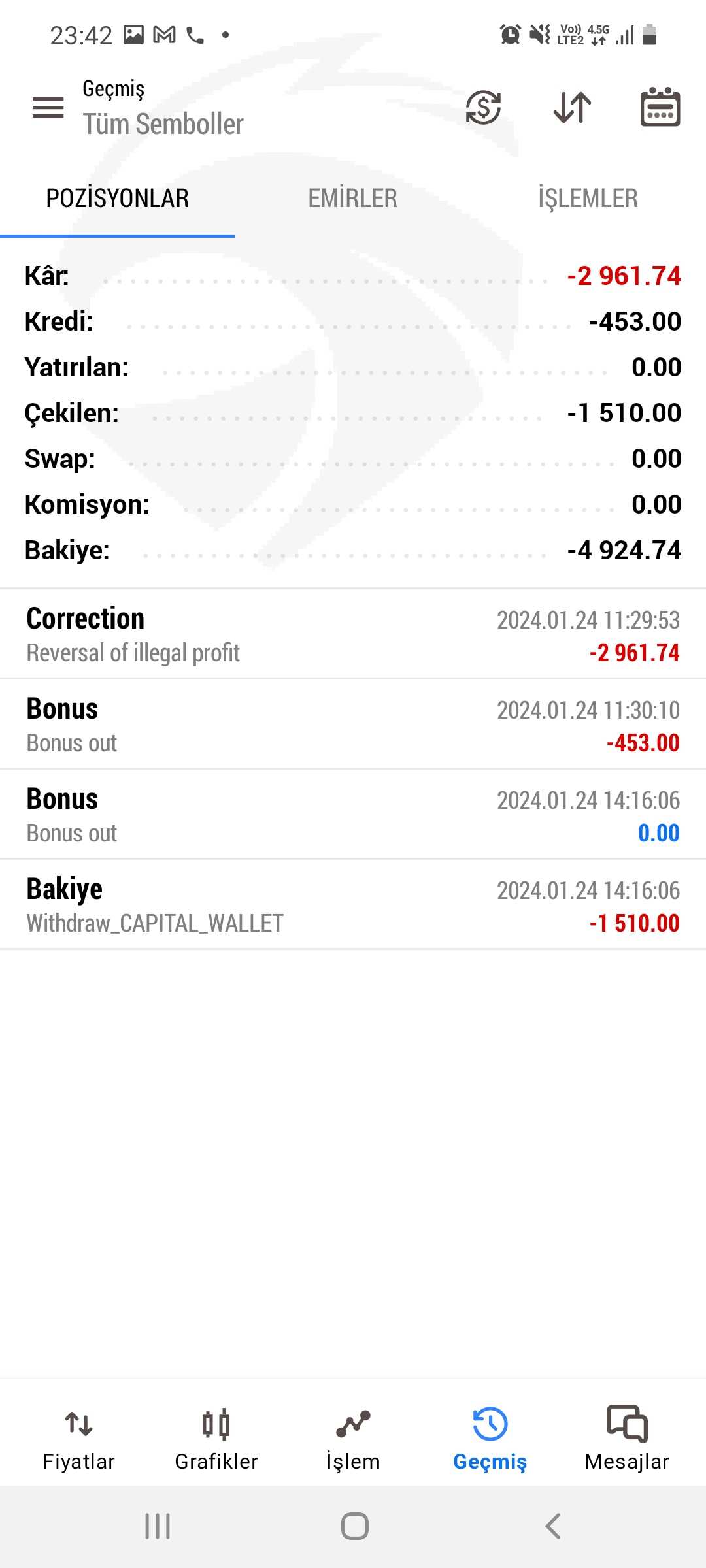Tap the system back button
Screen dimensions: 706x1568
point(552,1526)
